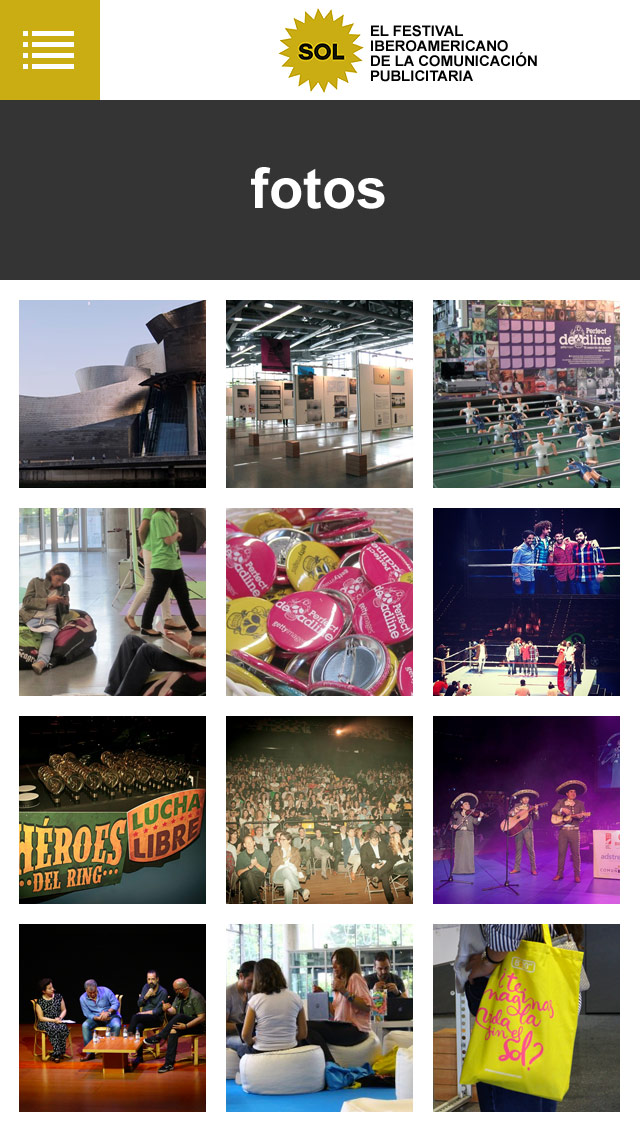Image resolution: width=640 pixels, height=1136 pixels.
Task: Open the hamburger menu
Action: click(49, 49)
